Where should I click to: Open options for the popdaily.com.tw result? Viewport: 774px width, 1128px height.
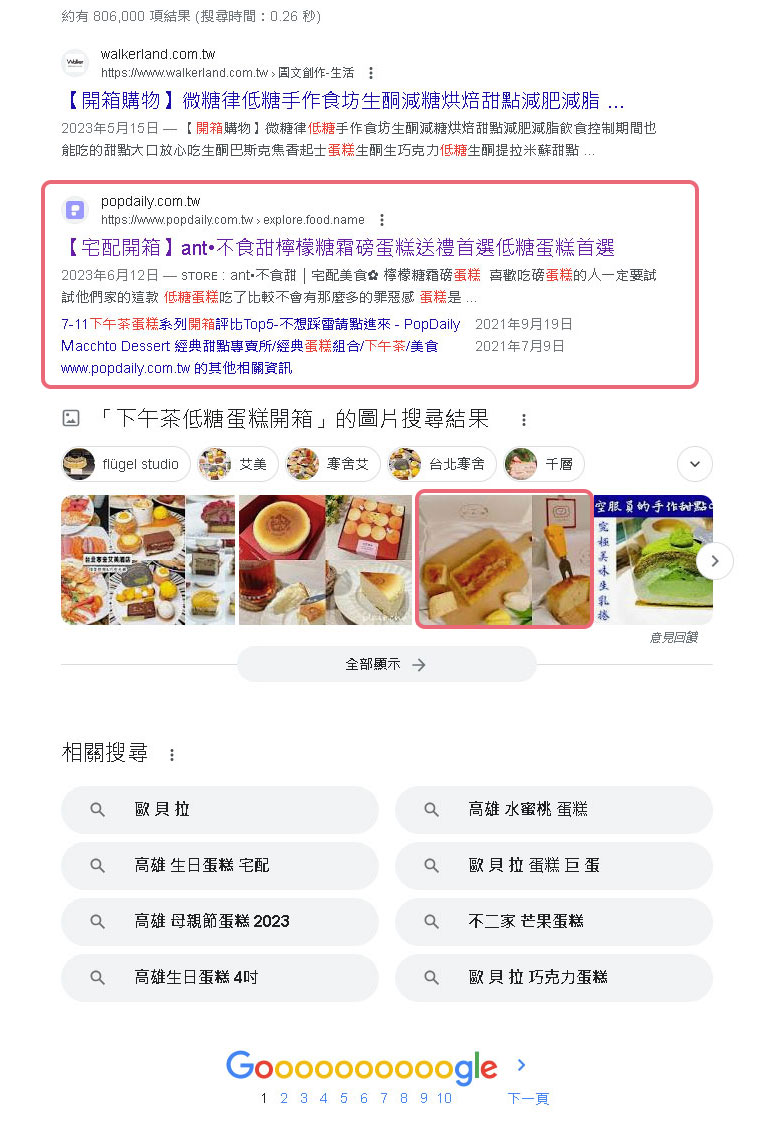click(381, 220)
